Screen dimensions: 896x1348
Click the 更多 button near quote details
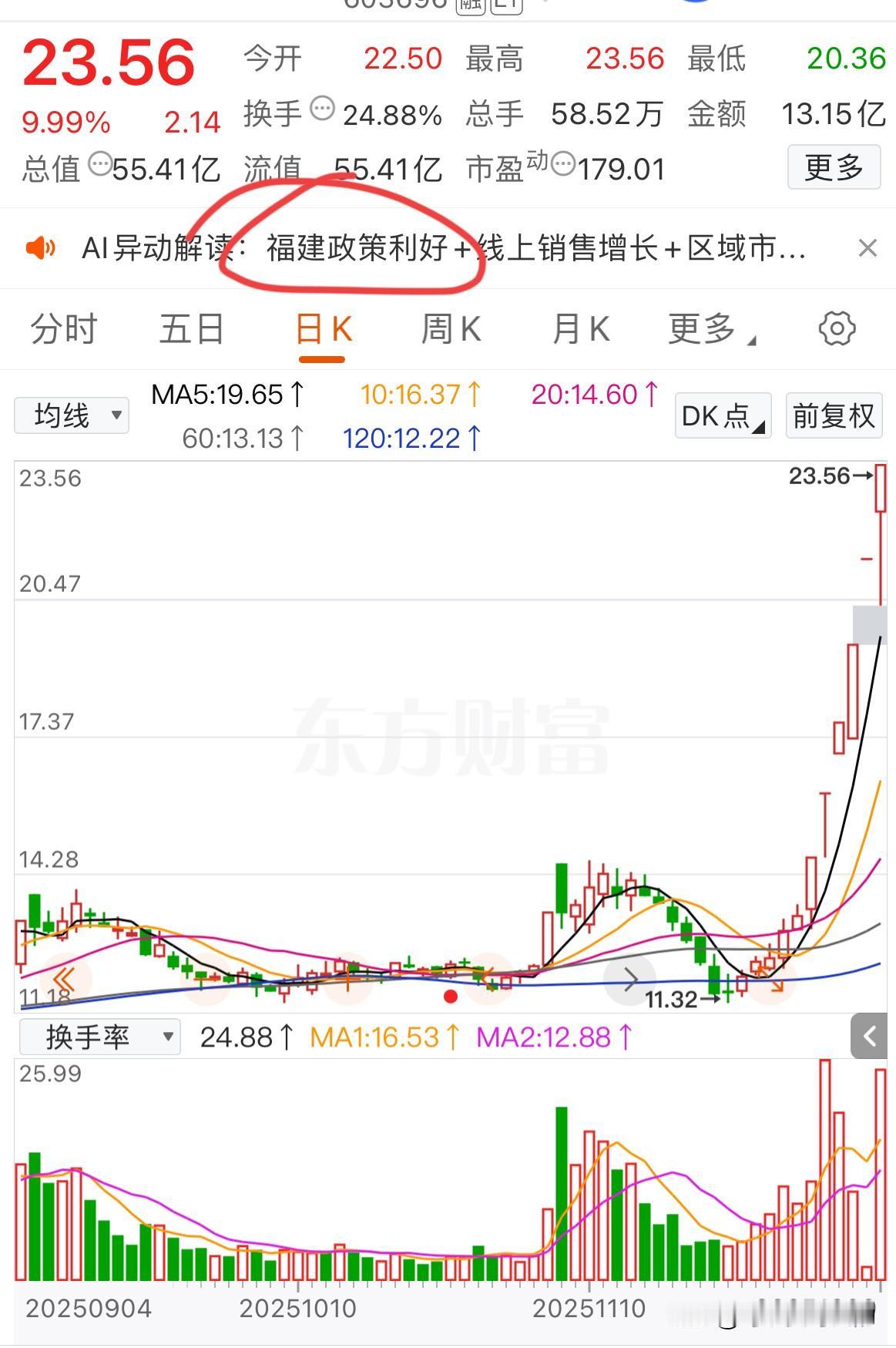click(x=833, y=166)
